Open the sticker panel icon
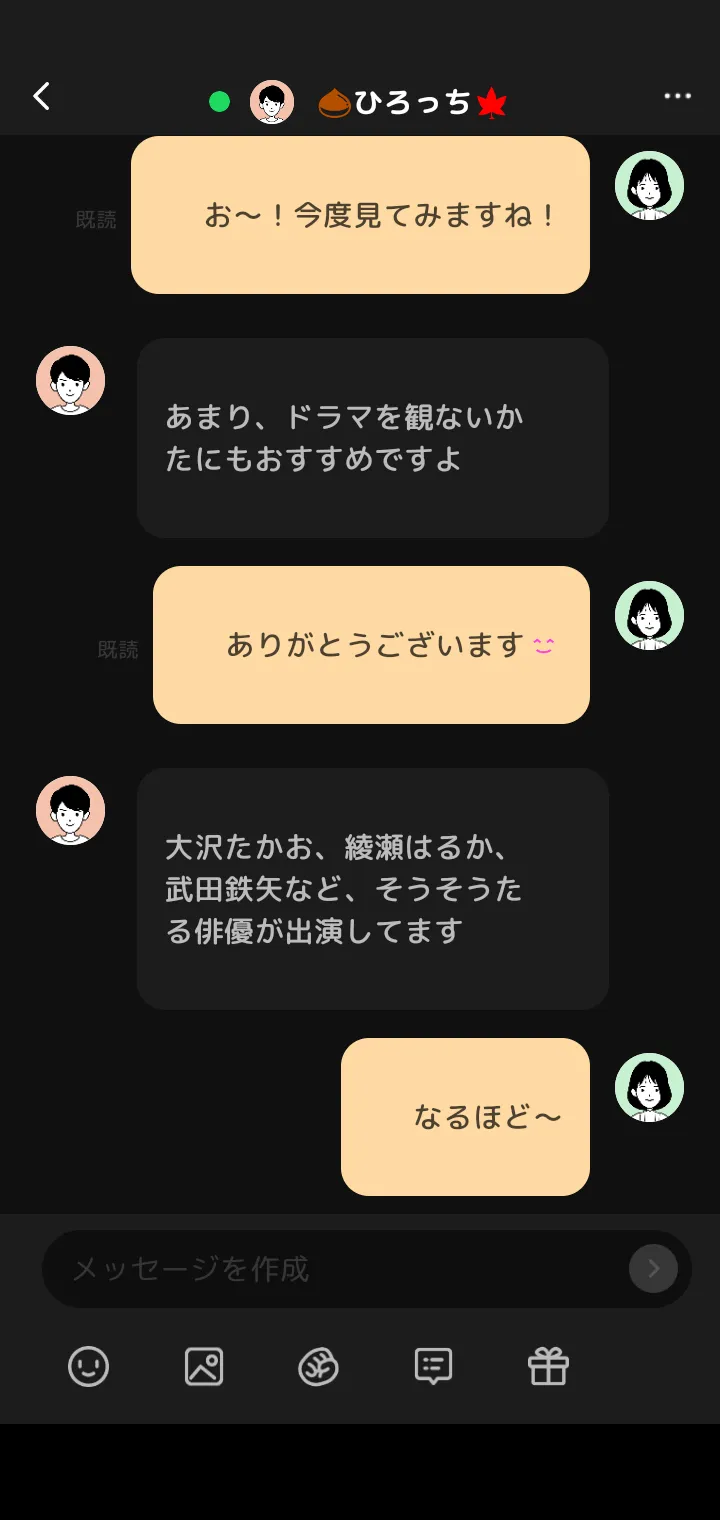720x1520 pixels. tap(318, 1366)
